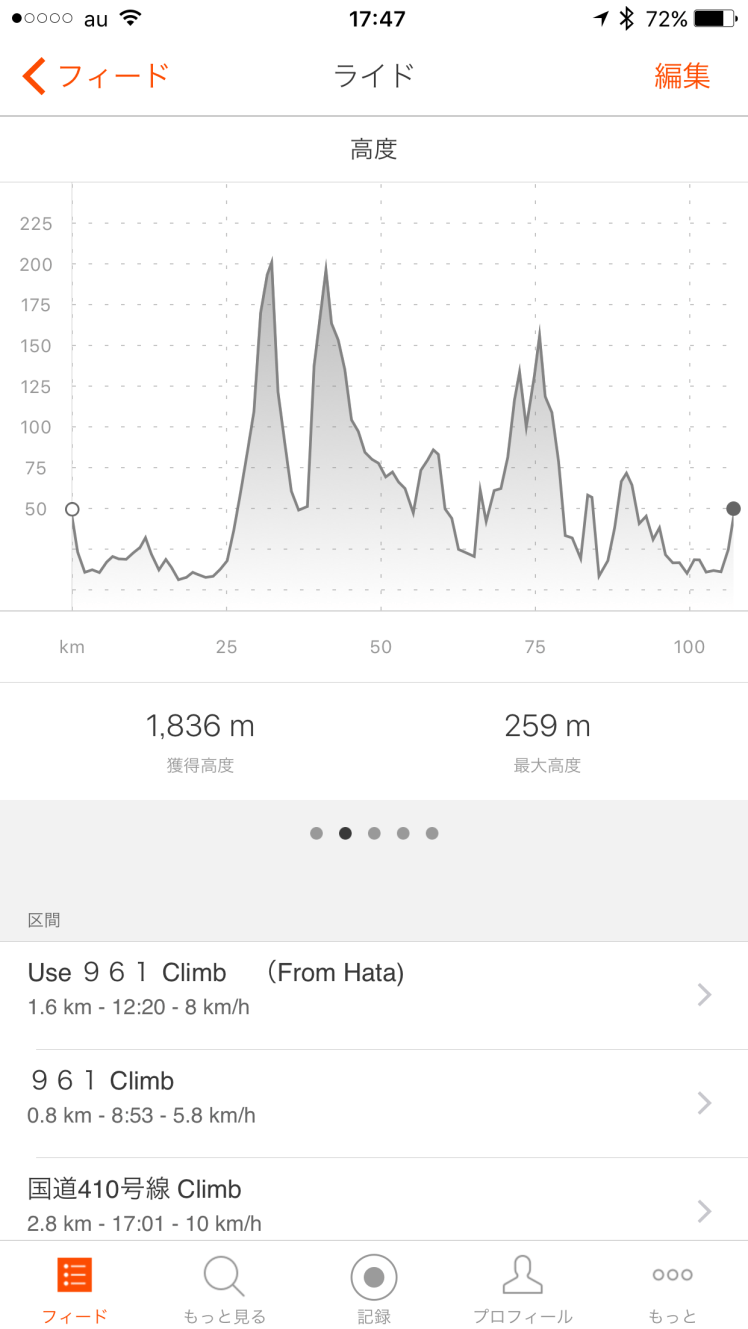Open the 国道410号線 Climb segment

(x=373, y=1204)
